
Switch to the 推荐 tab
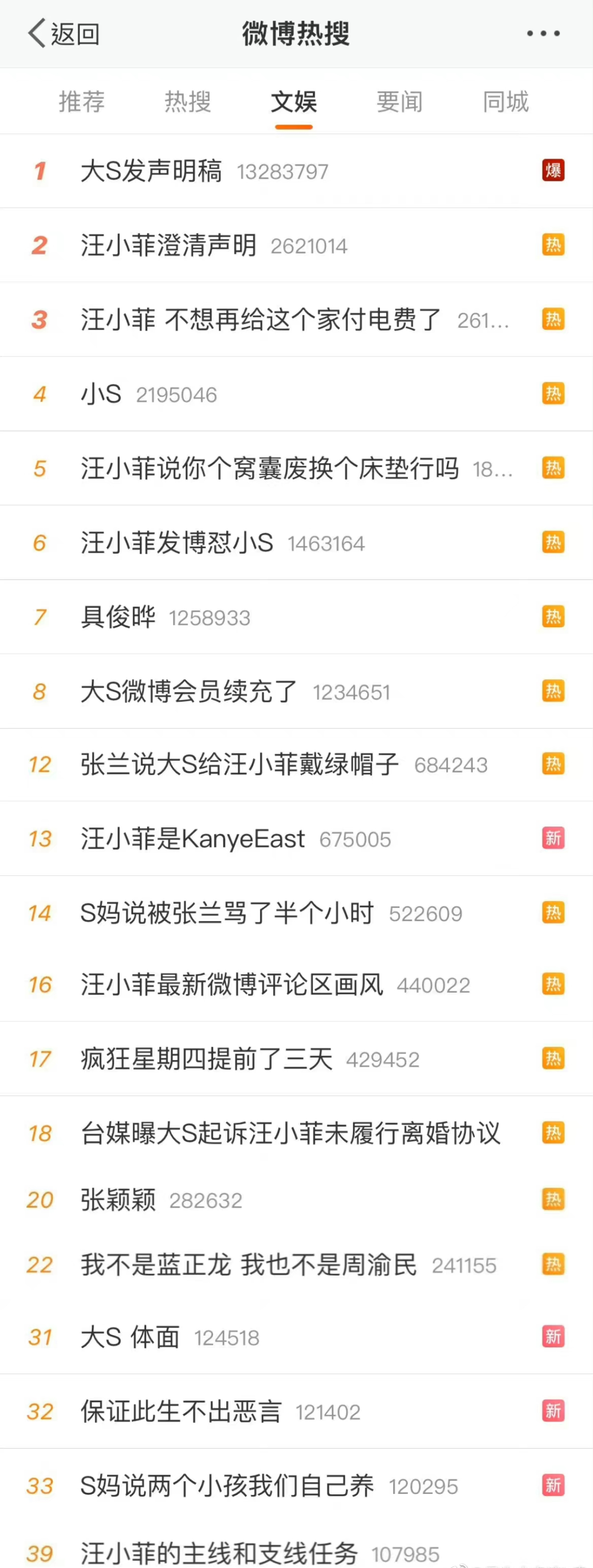point(82,102)
